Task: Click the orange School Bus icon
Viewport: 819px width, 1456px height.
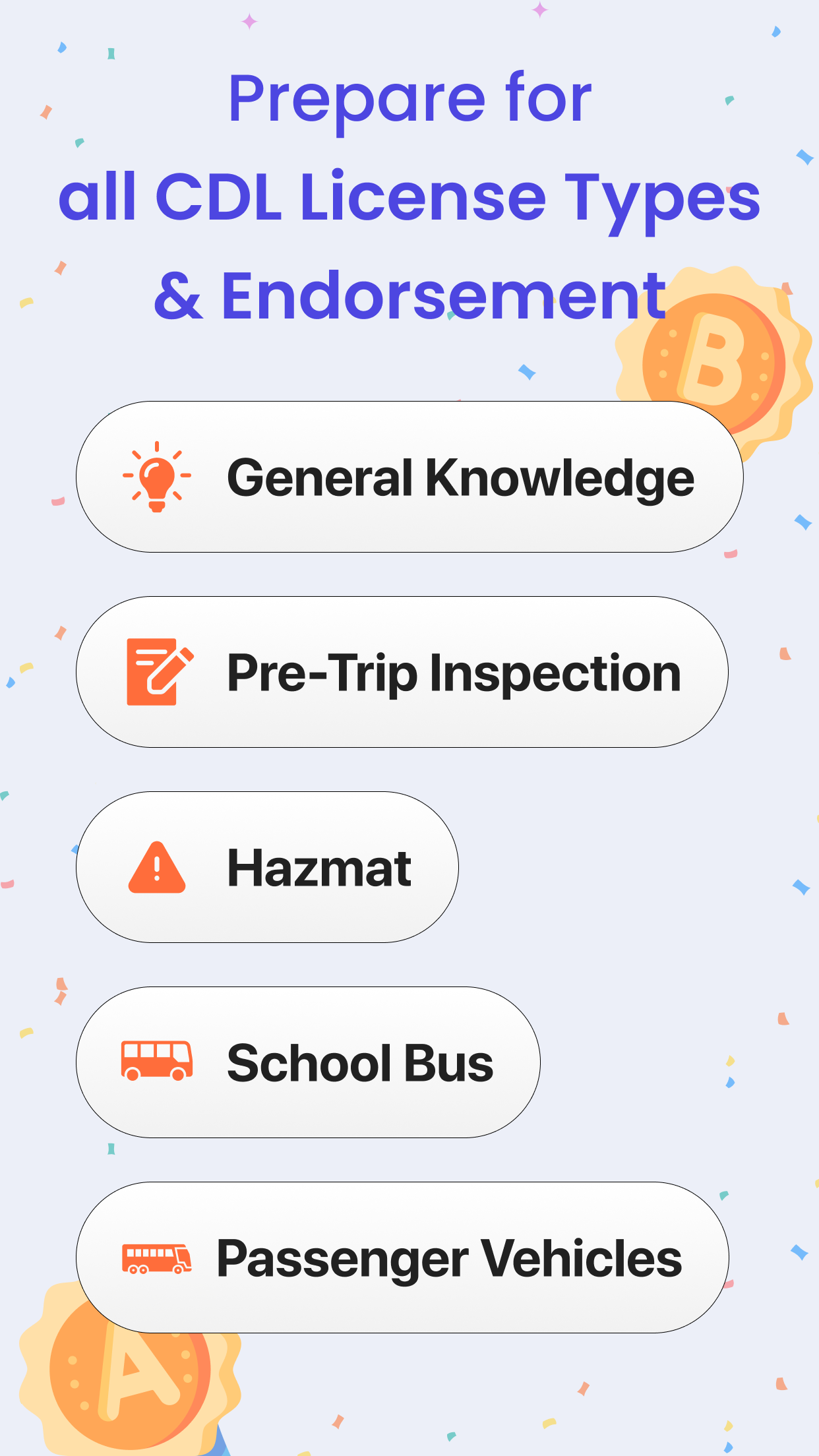Action: (157, 1060)
